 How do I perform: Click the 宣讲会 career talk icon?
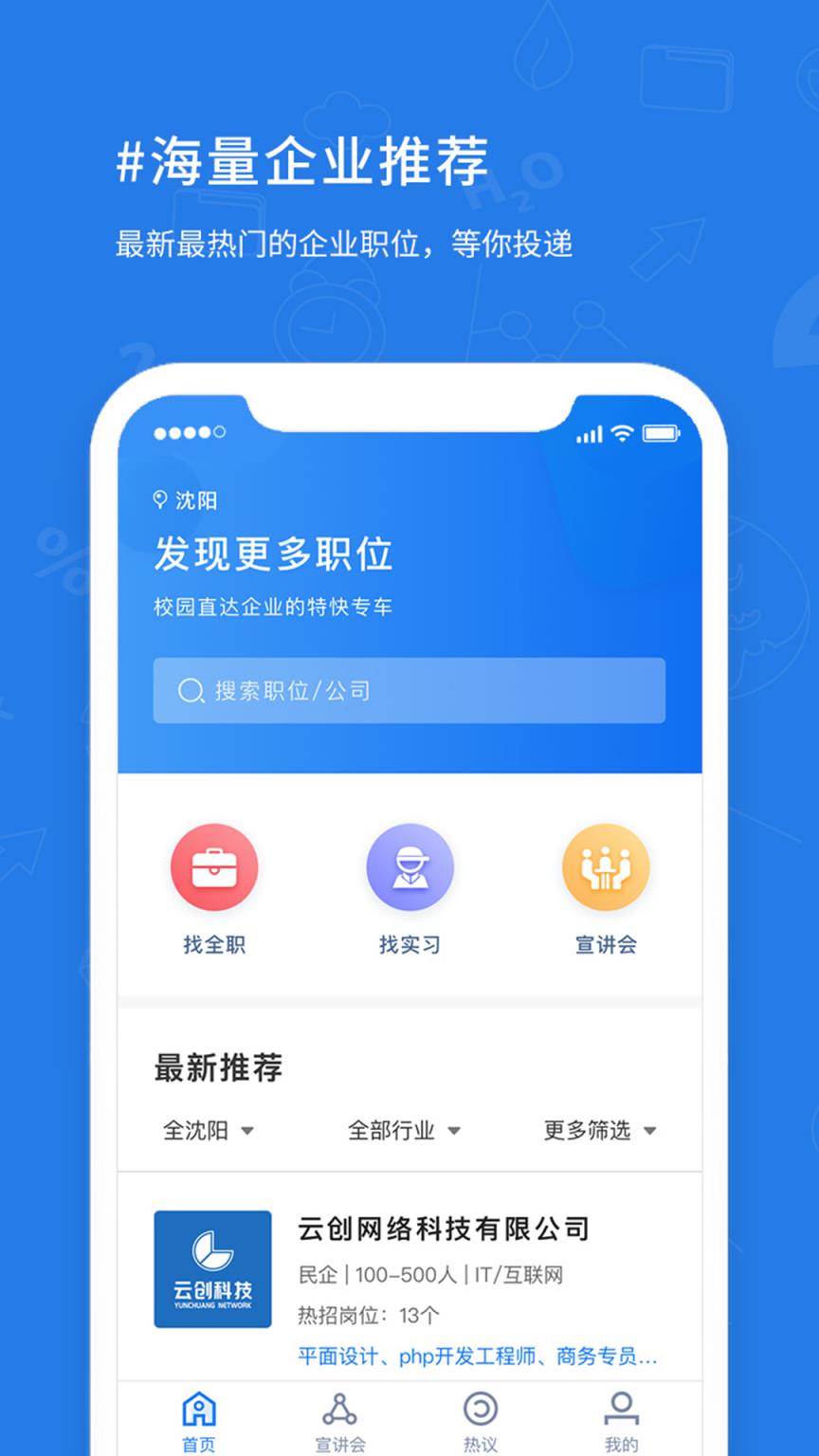606,865
